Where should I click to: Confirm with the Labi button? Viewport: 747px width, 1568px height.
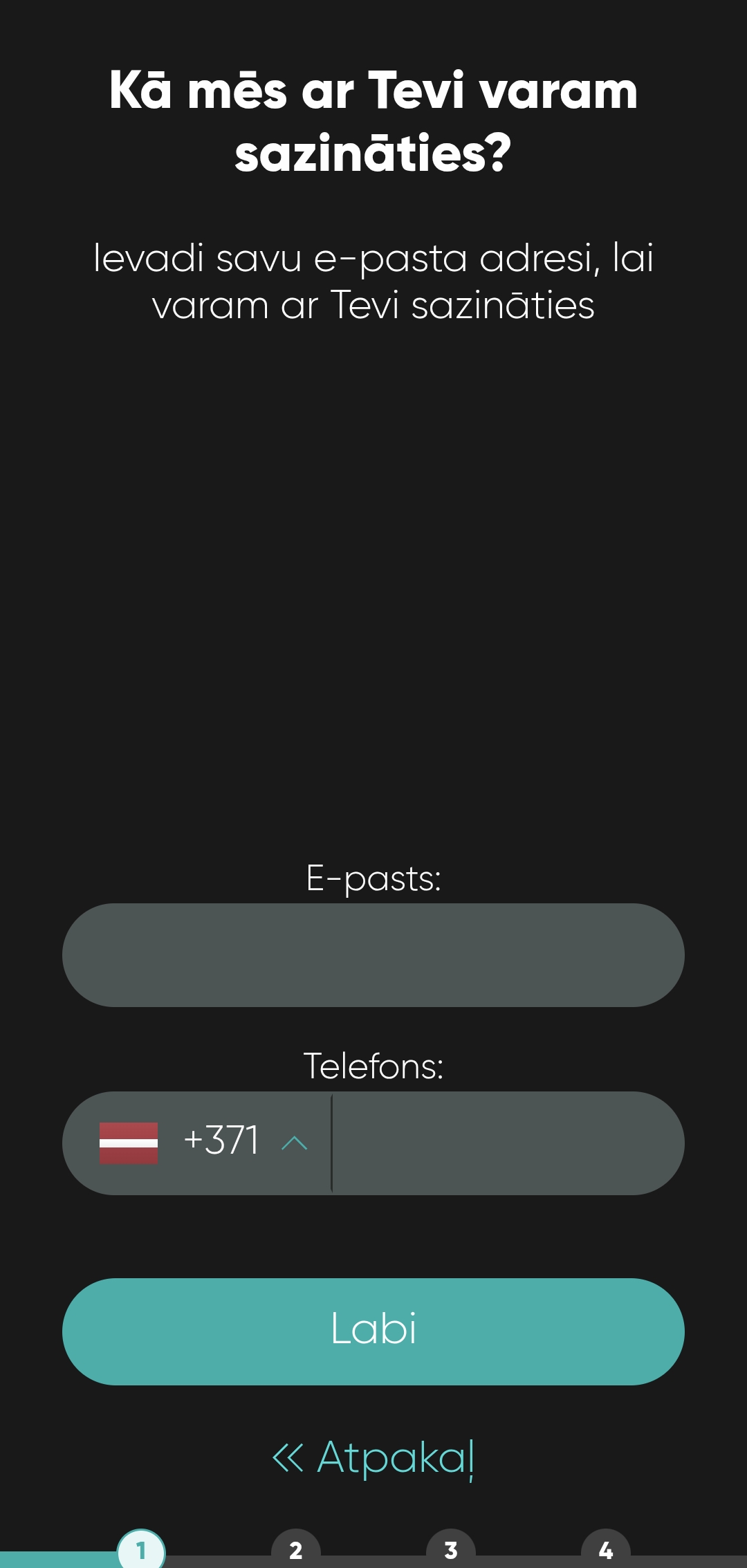point(373,1331)
